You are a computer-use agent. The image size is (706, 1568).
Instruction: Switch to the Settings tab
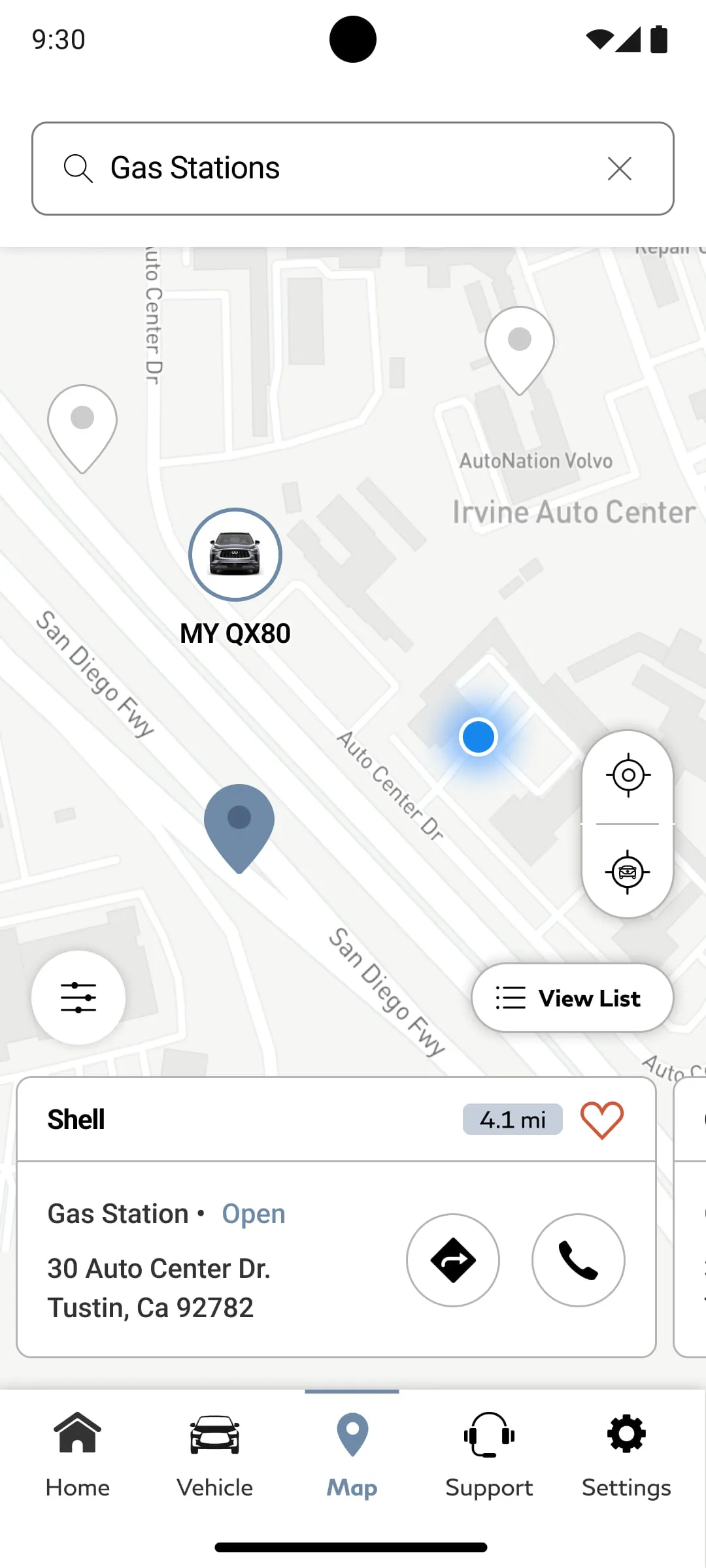point(626,1457)
